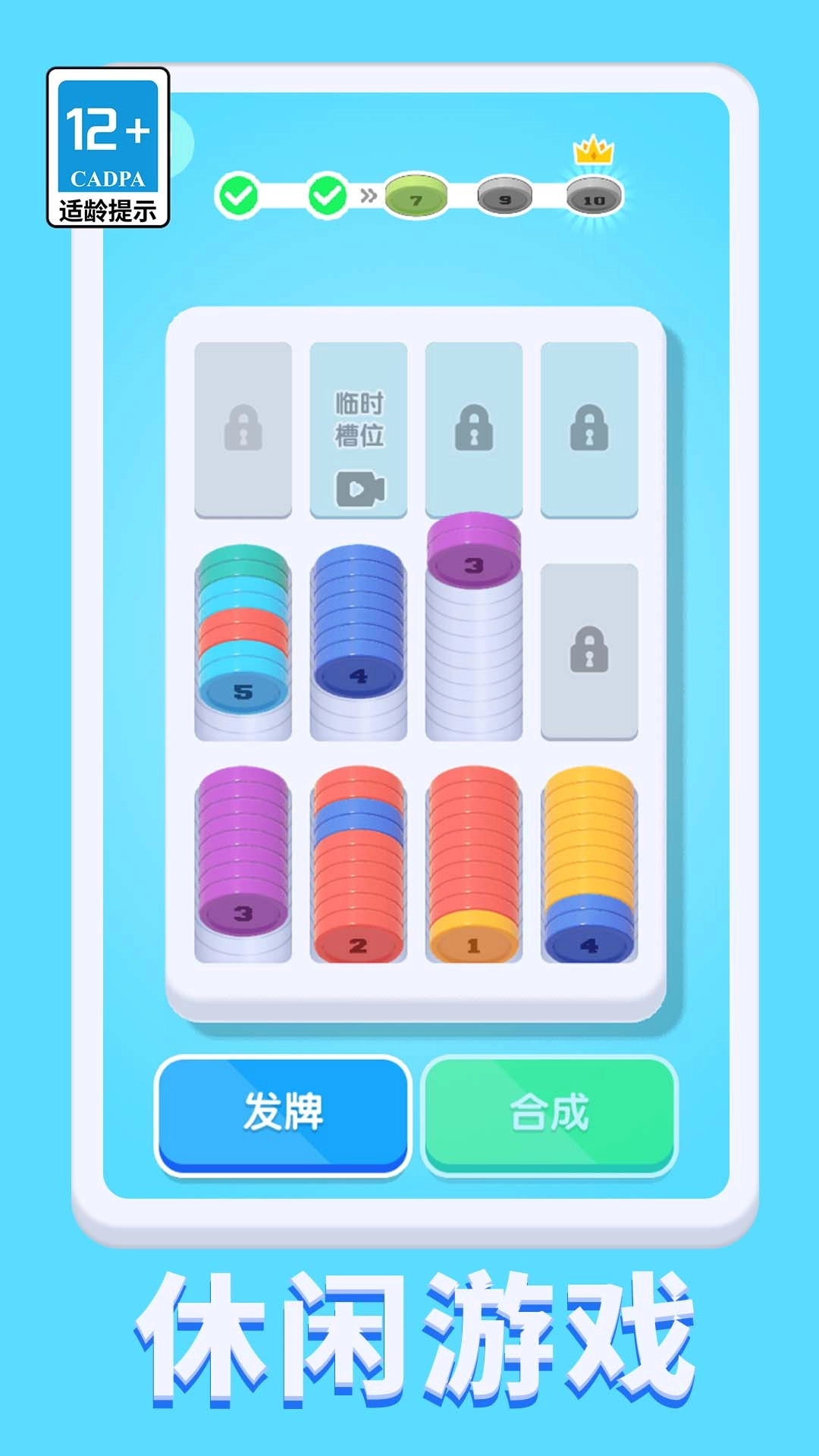The height and width of the screenshot is (1456, 819).
Task: Tap the >> arrows on the progress bar
Action: [369, 195]
